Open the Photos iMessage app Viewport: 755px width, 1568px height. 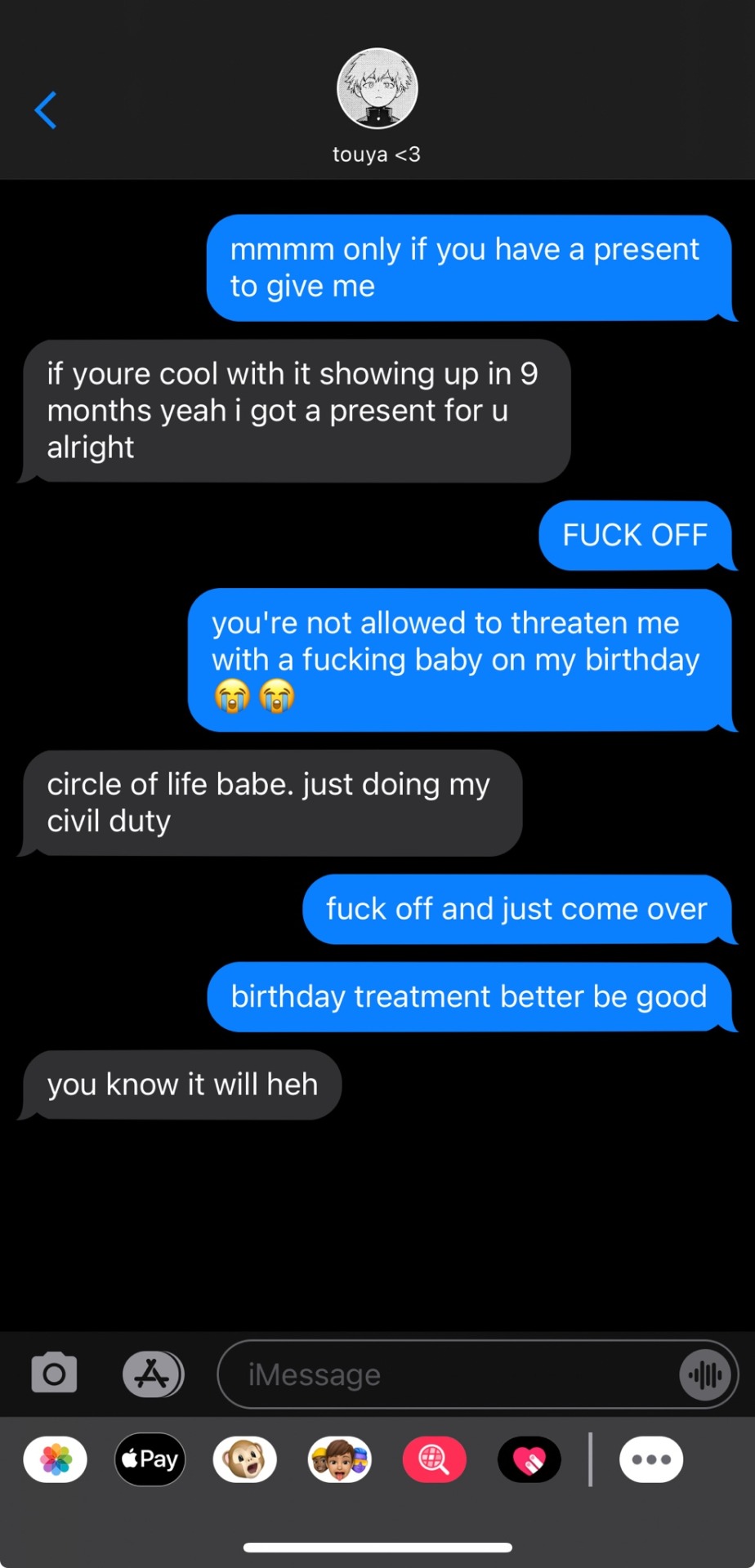[56, 1459]
